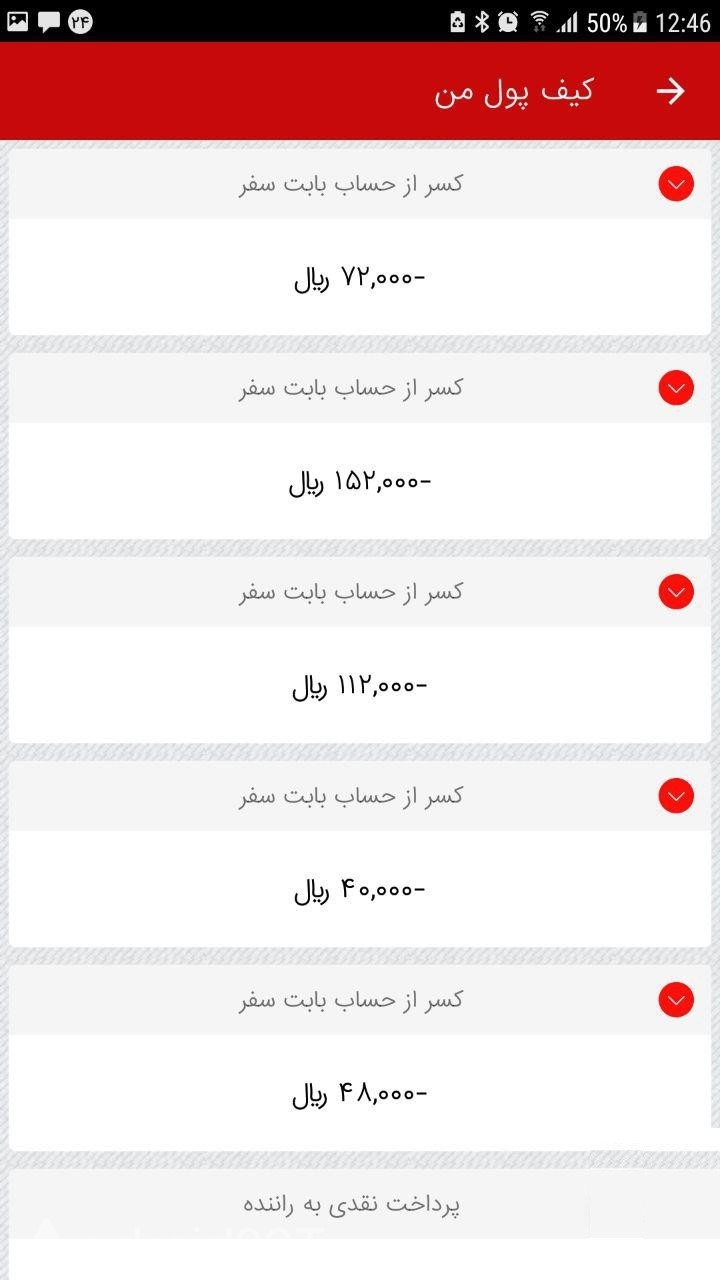Expand the −72,000 rial trip deduction
Viewport: 720px width, 1280px height.
(x=676, y=184)
